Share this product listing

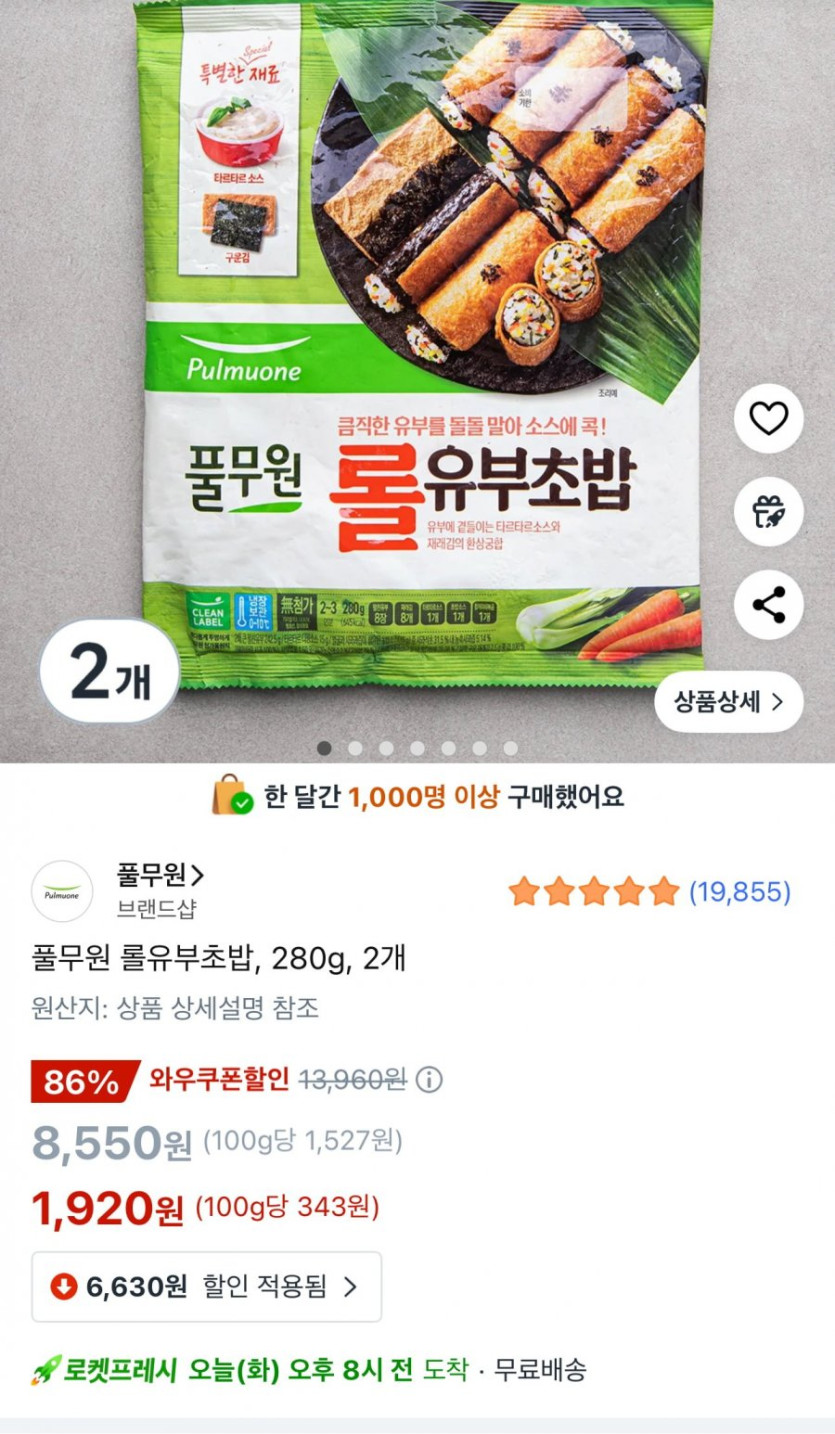tap(768, 604)
